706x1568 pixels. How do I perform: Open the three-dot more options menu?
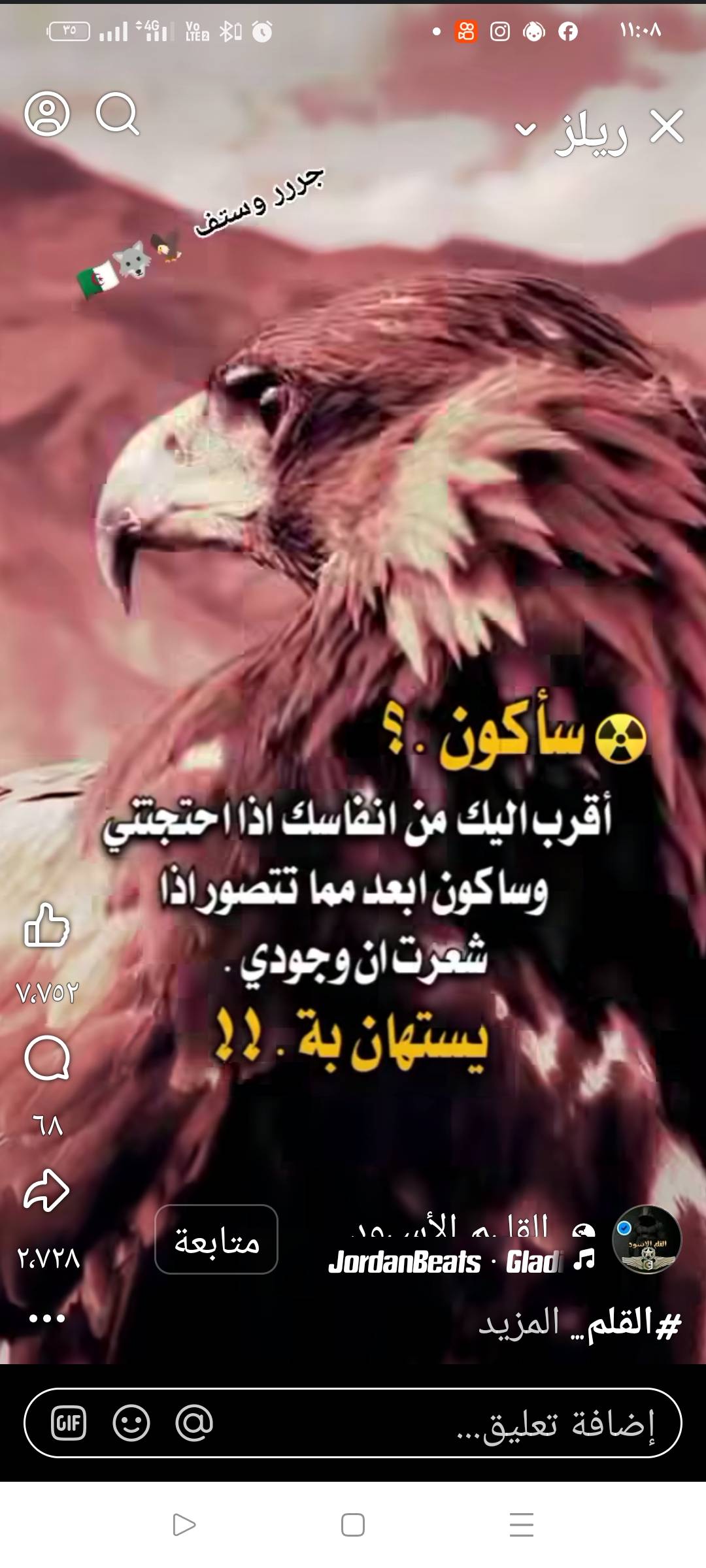click(47, 1318)
